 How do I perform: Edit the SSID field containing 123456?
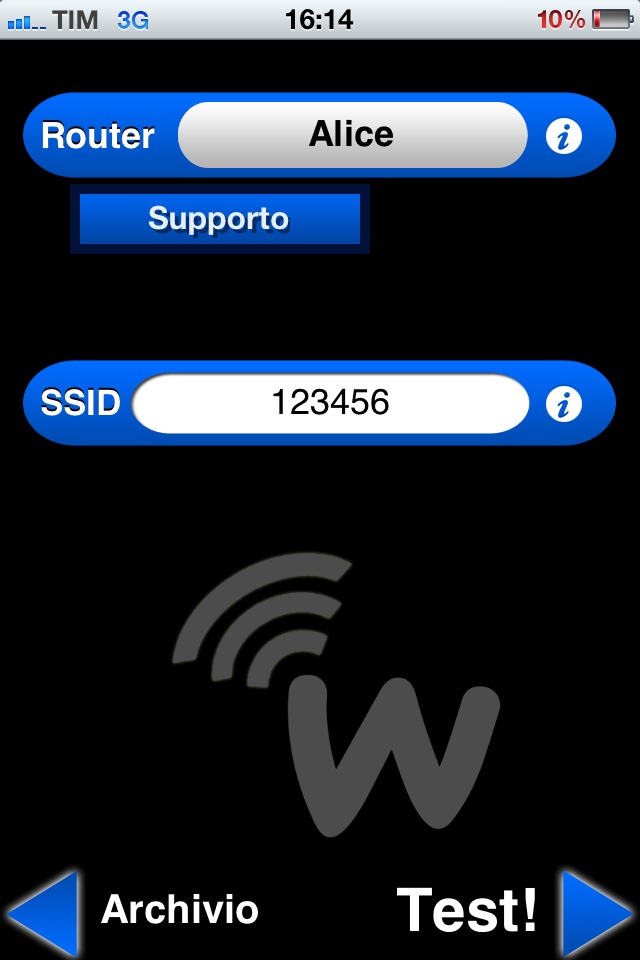click(330, 403)
